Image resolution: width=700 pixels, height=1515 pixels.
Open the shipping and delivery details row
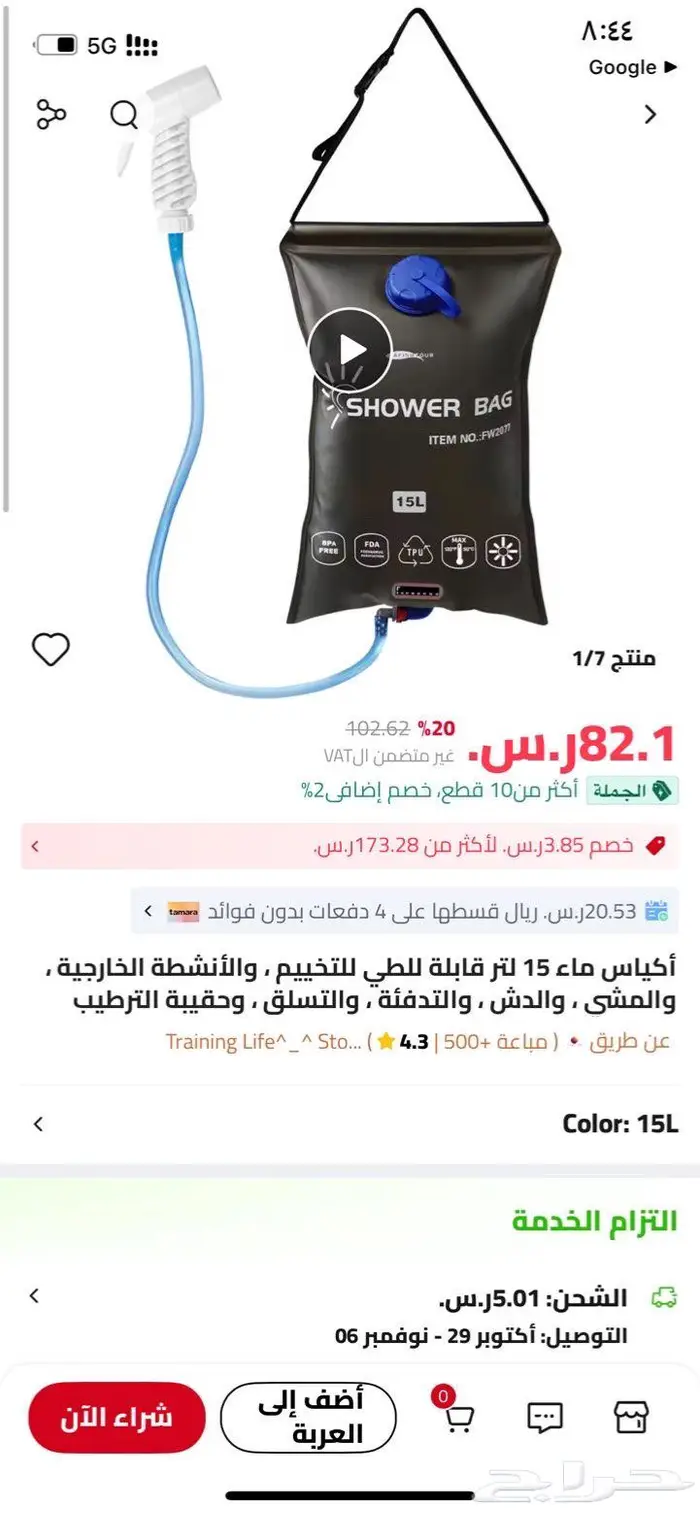[350, 1315]
